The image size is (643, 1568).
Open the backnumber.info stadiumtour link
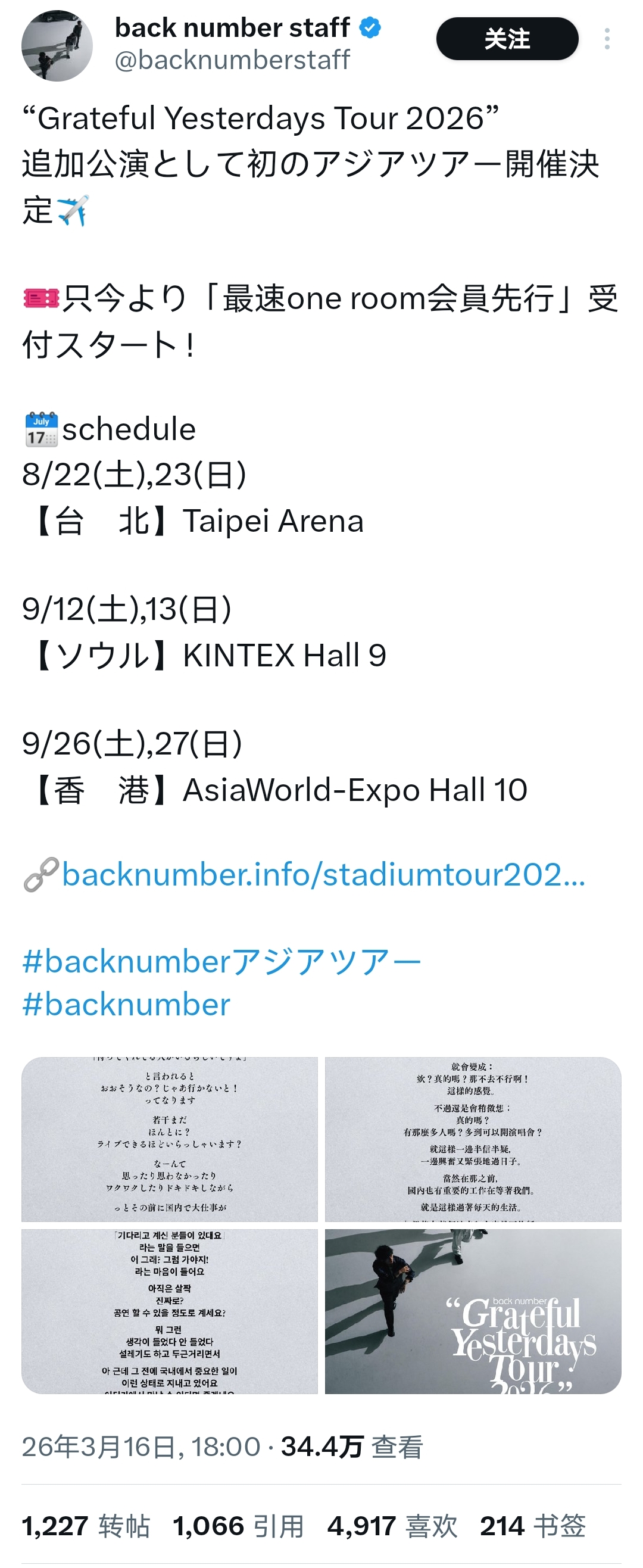tap(323, 875)
